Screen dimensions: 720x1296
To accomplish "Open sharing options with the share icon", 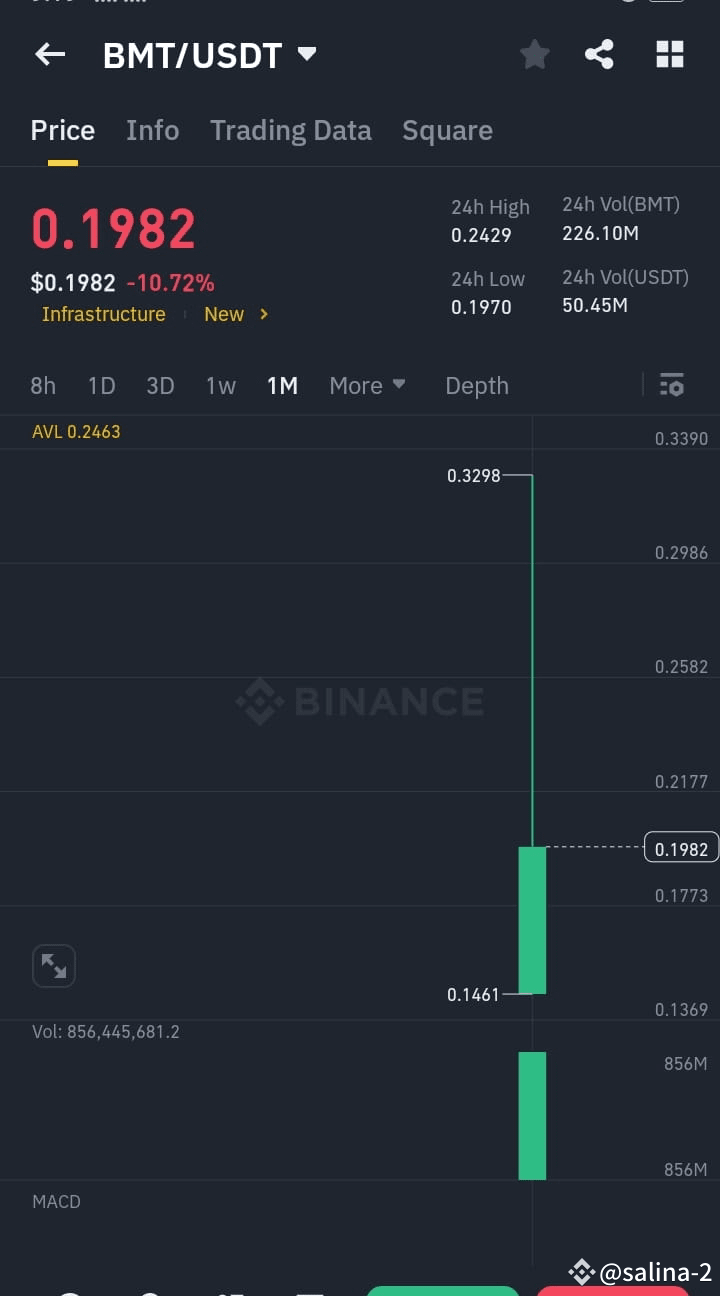I will (x=599, y=55).
